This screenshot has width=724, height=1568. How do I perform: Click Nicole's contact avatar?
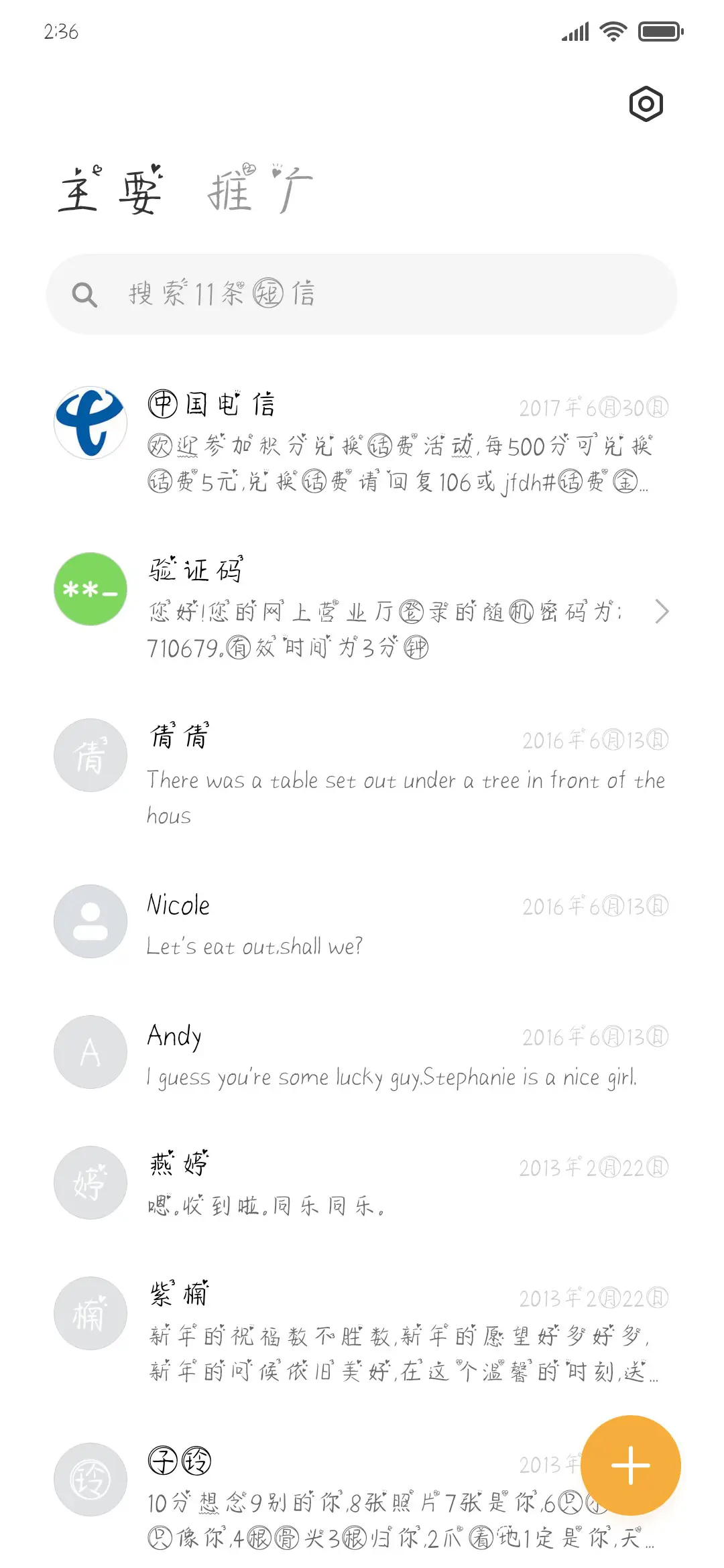click(x=90, y=921)
